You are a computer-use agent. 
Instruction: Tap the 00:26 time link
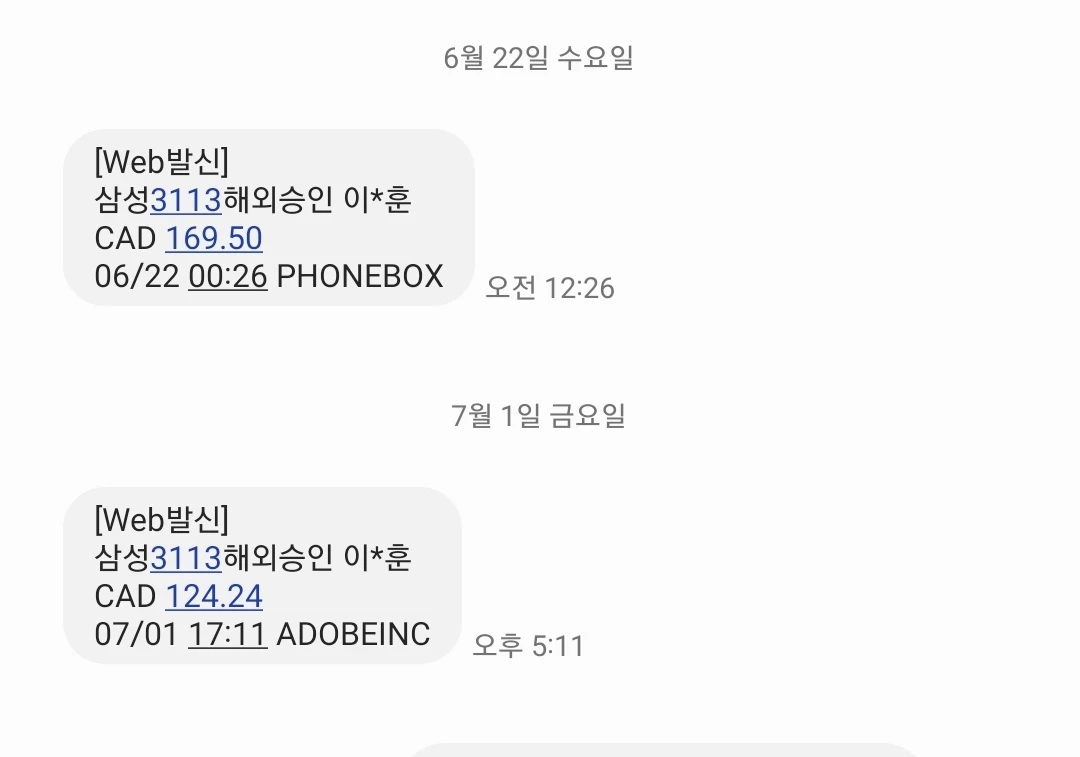(228, 276)
